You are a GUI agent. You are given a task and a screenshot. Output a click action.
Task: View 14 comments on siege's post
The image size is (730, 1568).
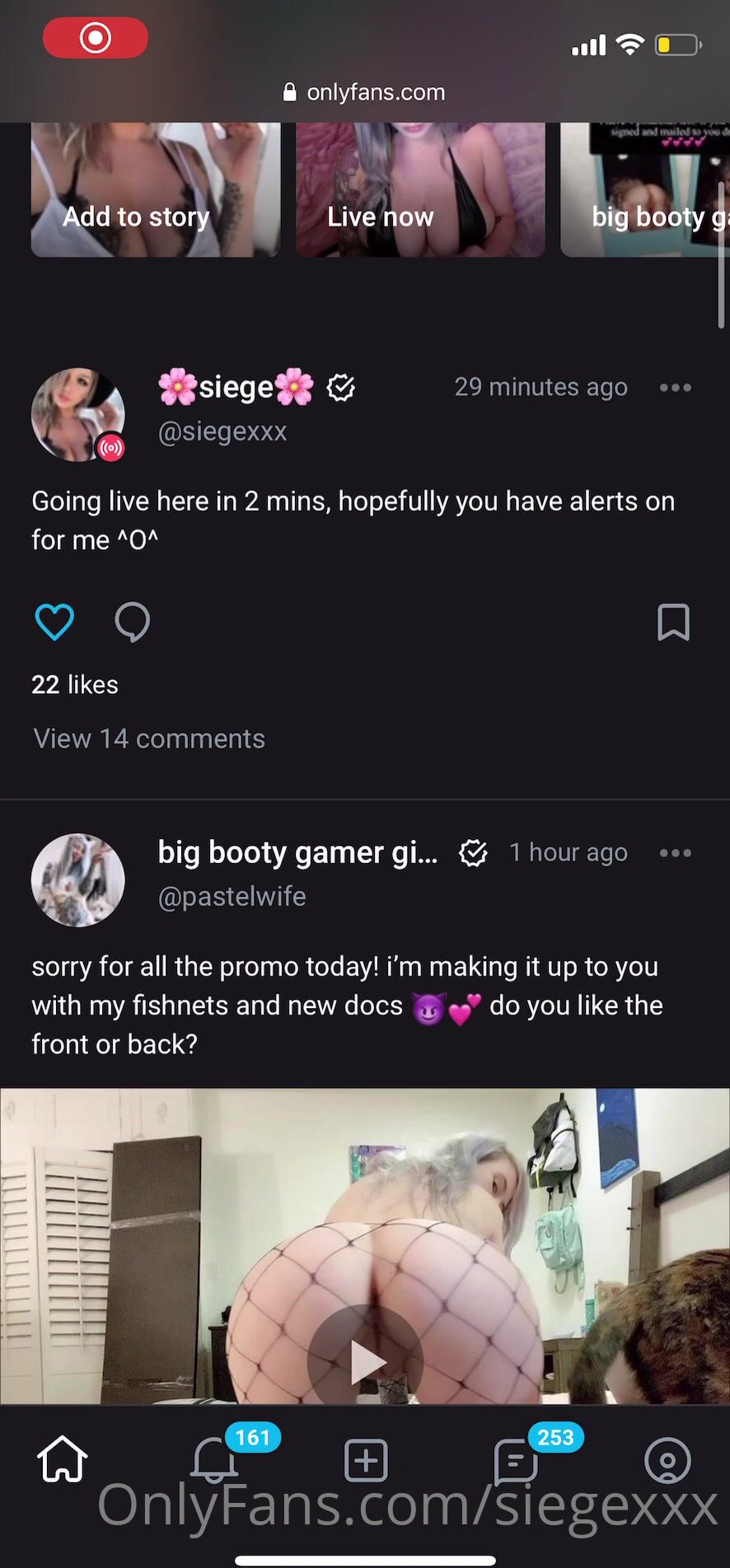point(149,739)
